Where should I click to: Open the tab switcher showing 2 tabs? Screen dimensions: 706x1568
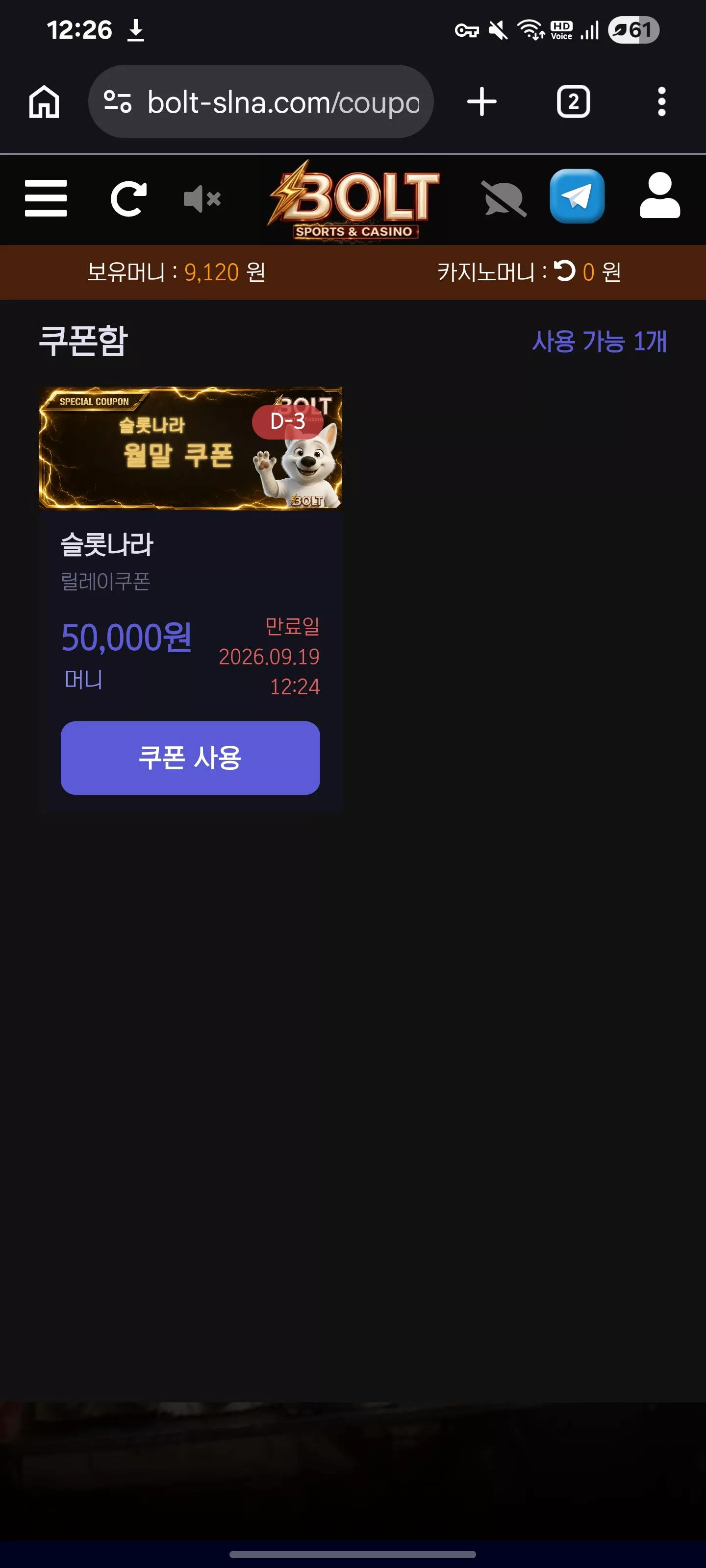(x=573, y=101)
